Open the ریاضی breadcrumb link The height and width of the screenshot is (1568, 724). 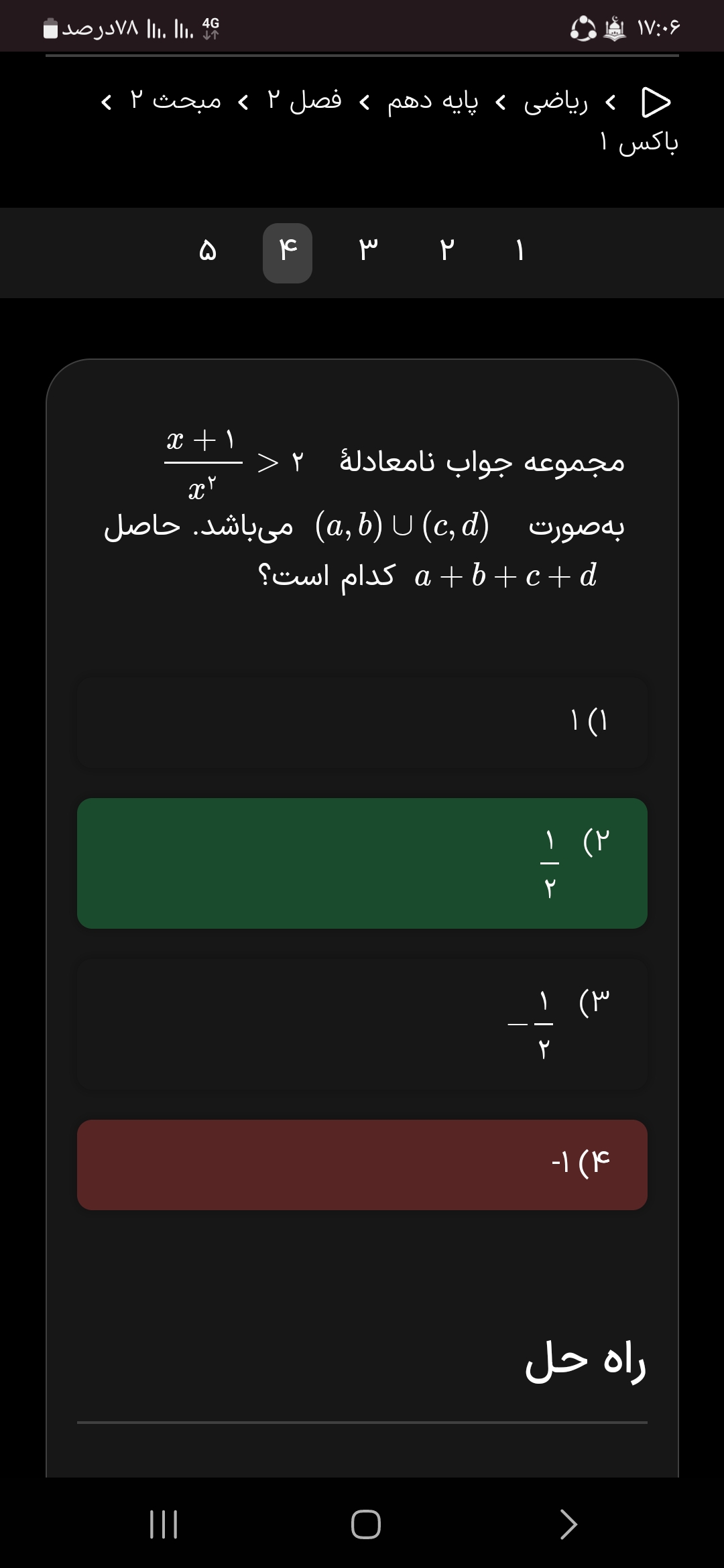[x=555, y=102]
